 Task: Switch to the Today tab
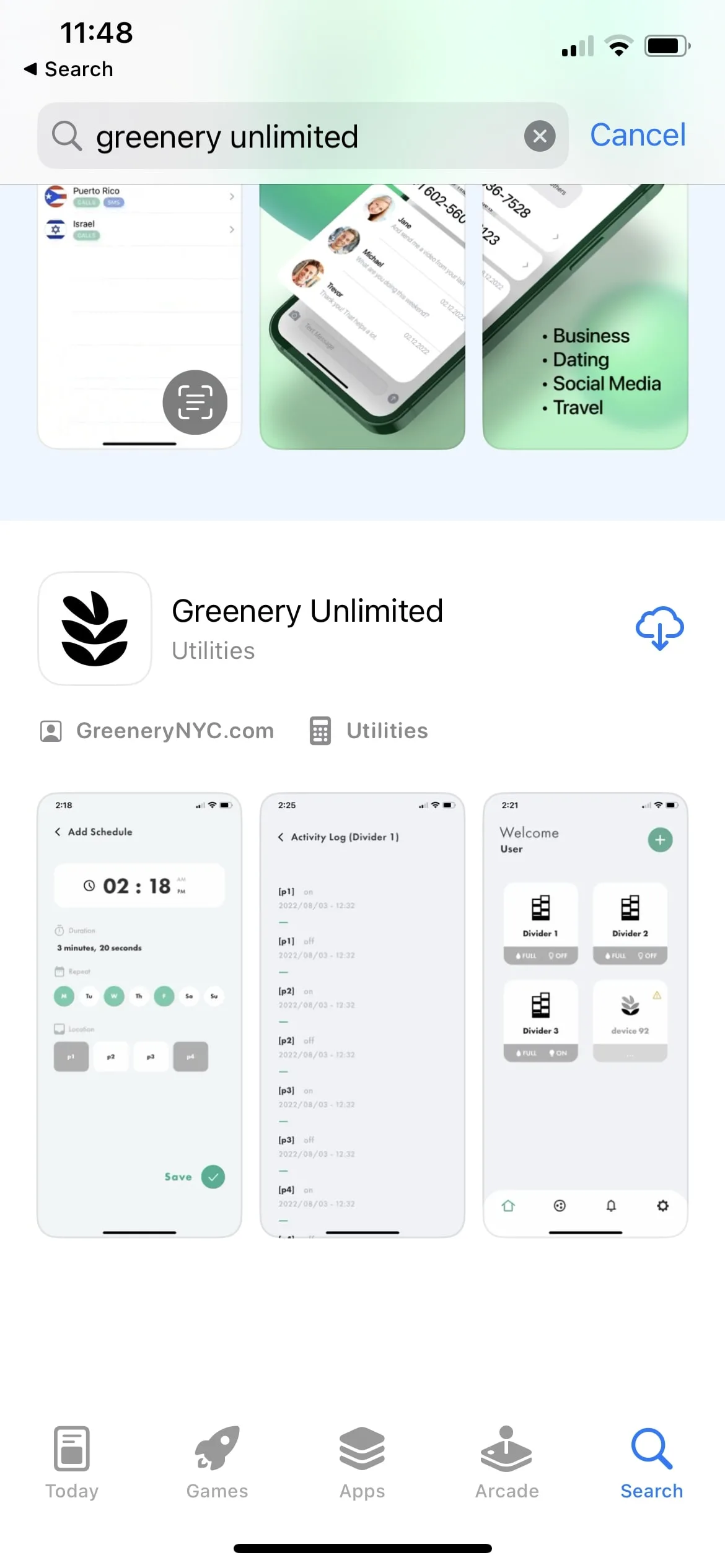coord(71,1461)
